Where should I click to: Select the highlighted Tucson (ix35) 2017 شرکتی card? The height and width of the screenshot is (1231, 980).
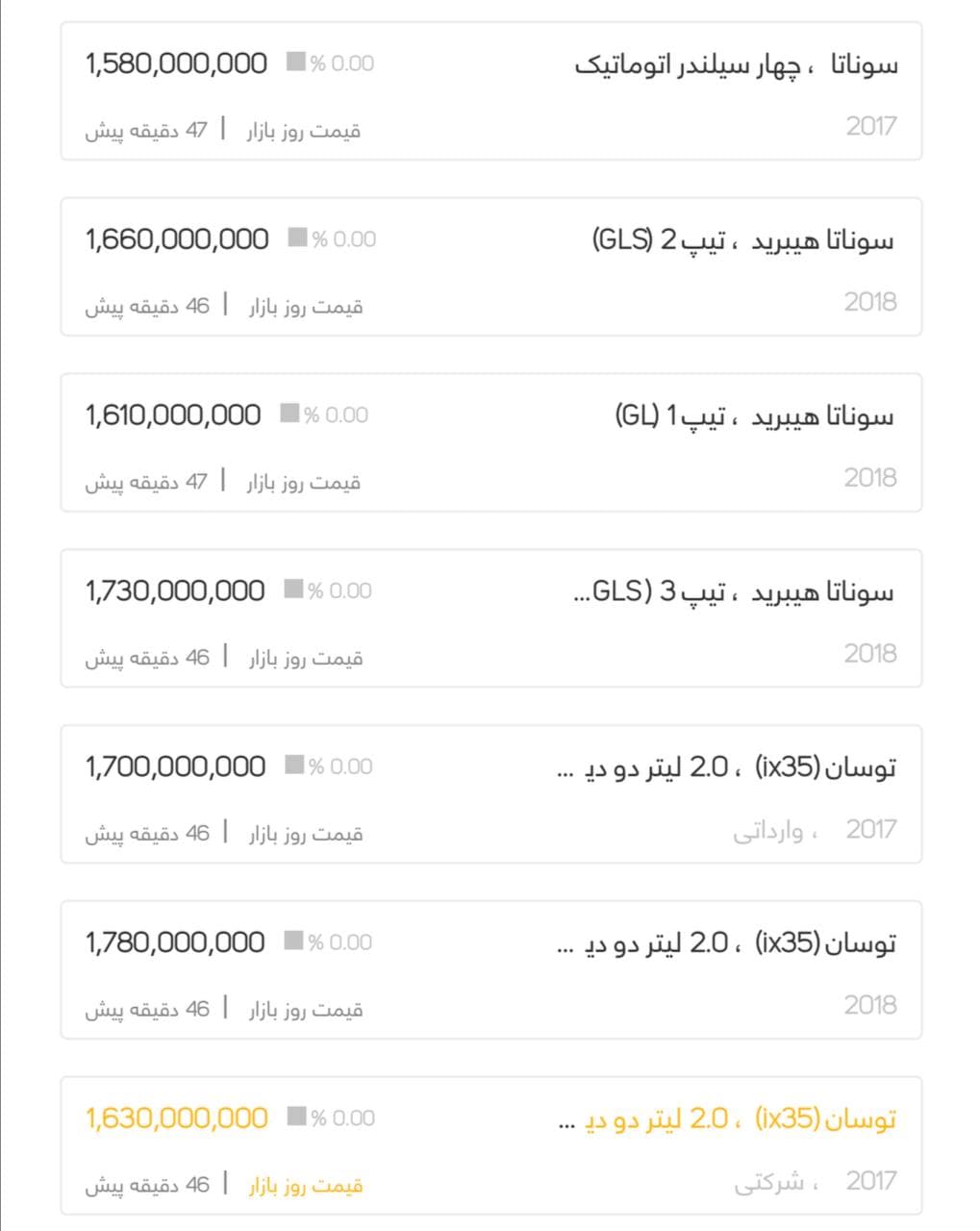tap(490, 1146)
